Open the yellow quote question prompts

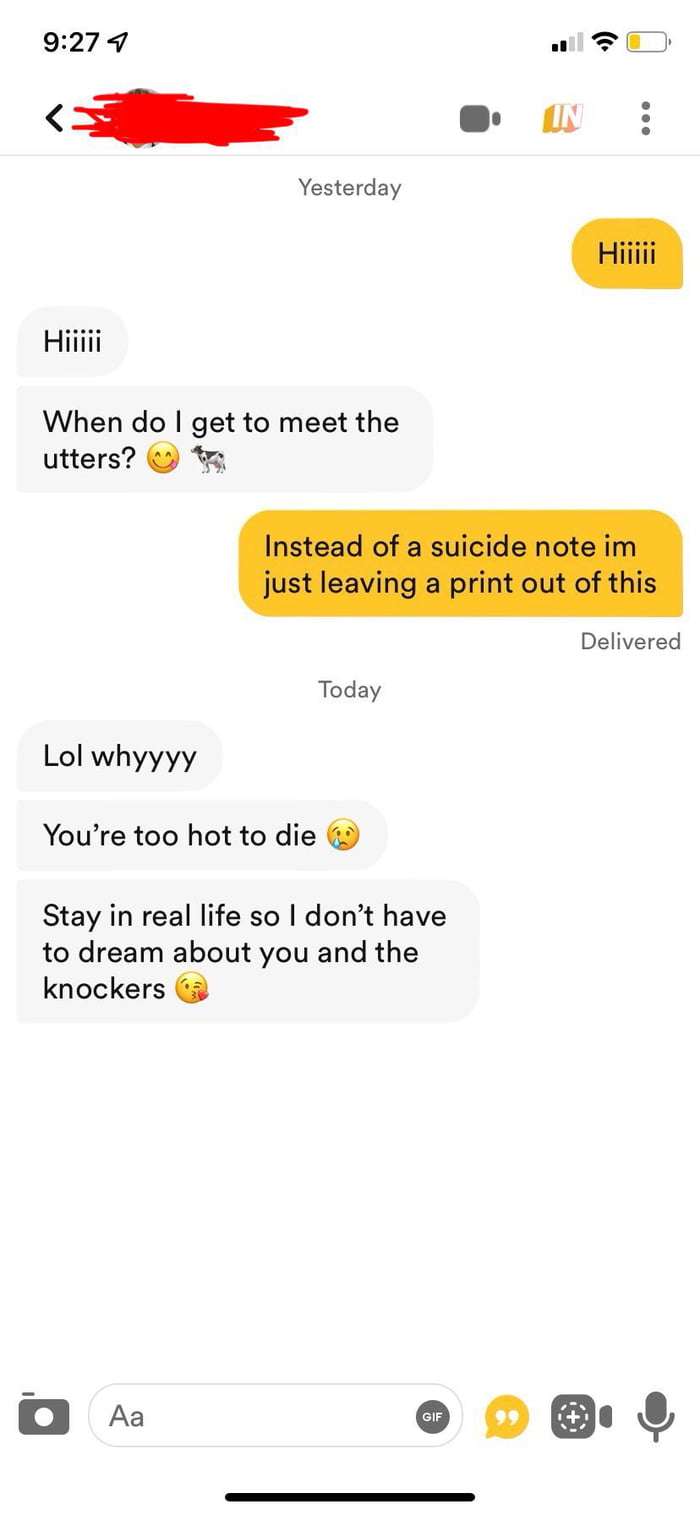[506, 1417]
